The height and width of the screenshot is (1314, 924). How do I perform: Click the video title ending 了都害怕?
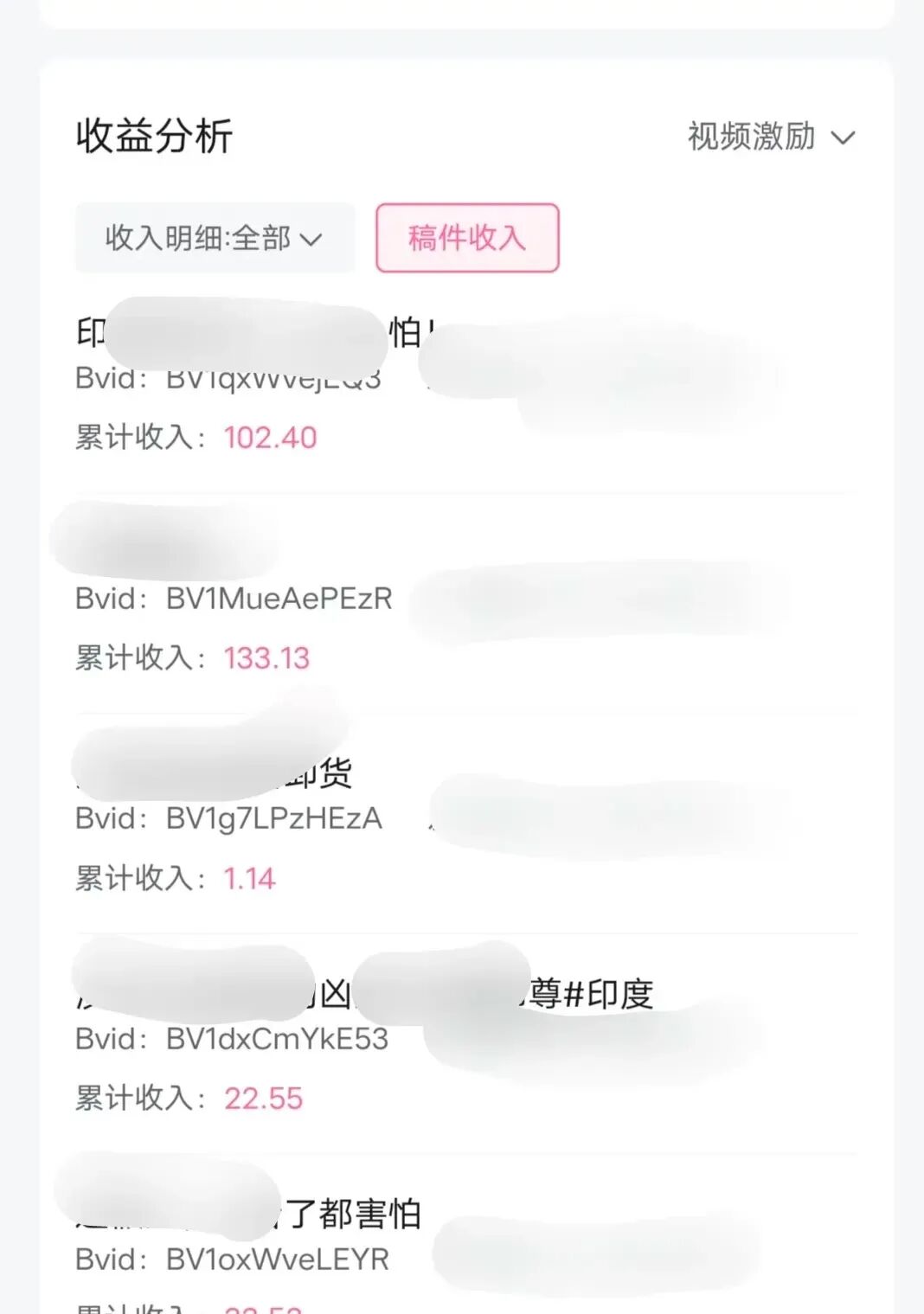click(260, 1214)
